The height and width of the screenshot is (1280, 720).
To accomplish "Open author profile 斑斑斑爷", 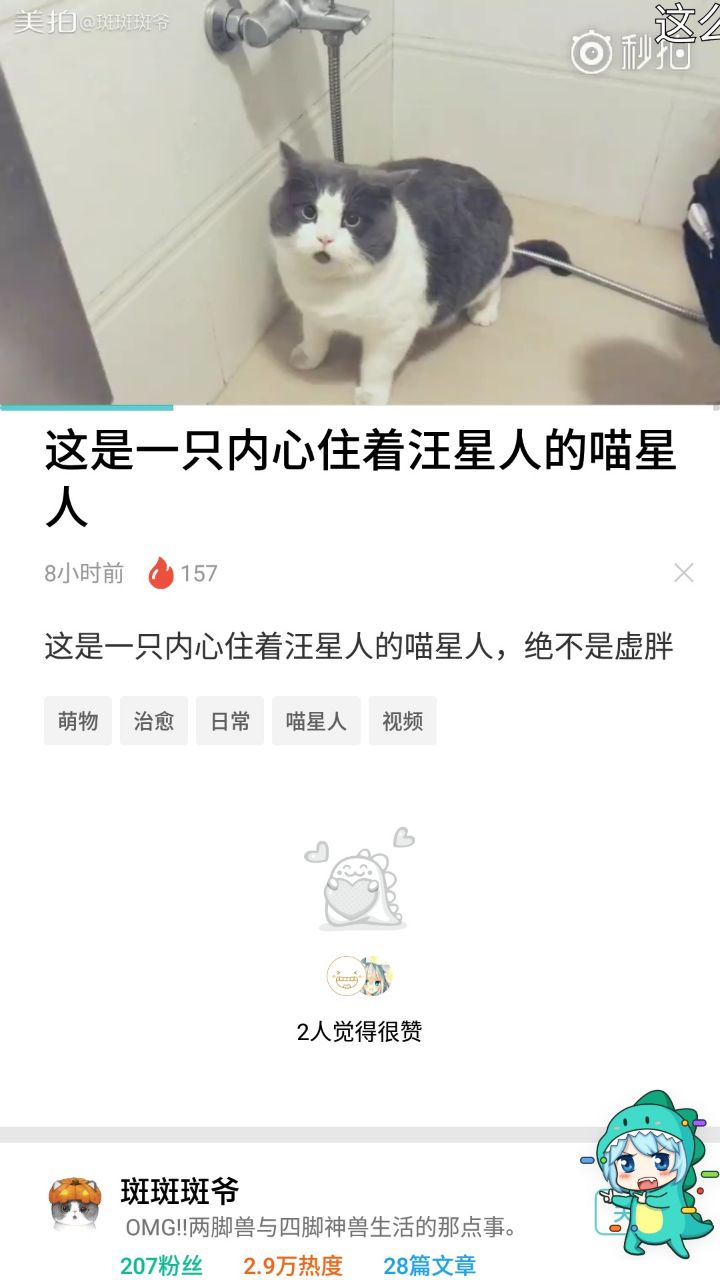I will click(180, 1192).
